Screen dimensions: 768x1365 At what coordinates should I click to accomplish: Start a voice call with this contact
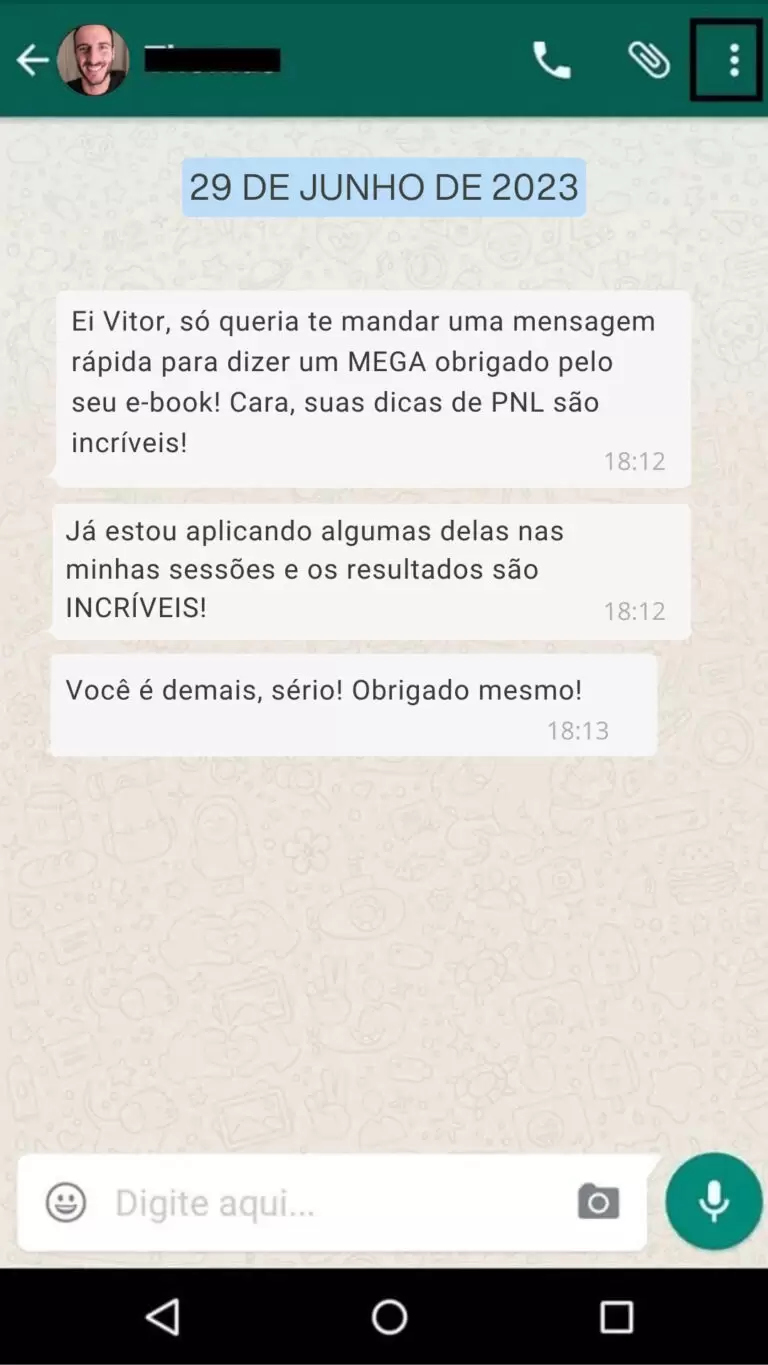tap(551, 61)
